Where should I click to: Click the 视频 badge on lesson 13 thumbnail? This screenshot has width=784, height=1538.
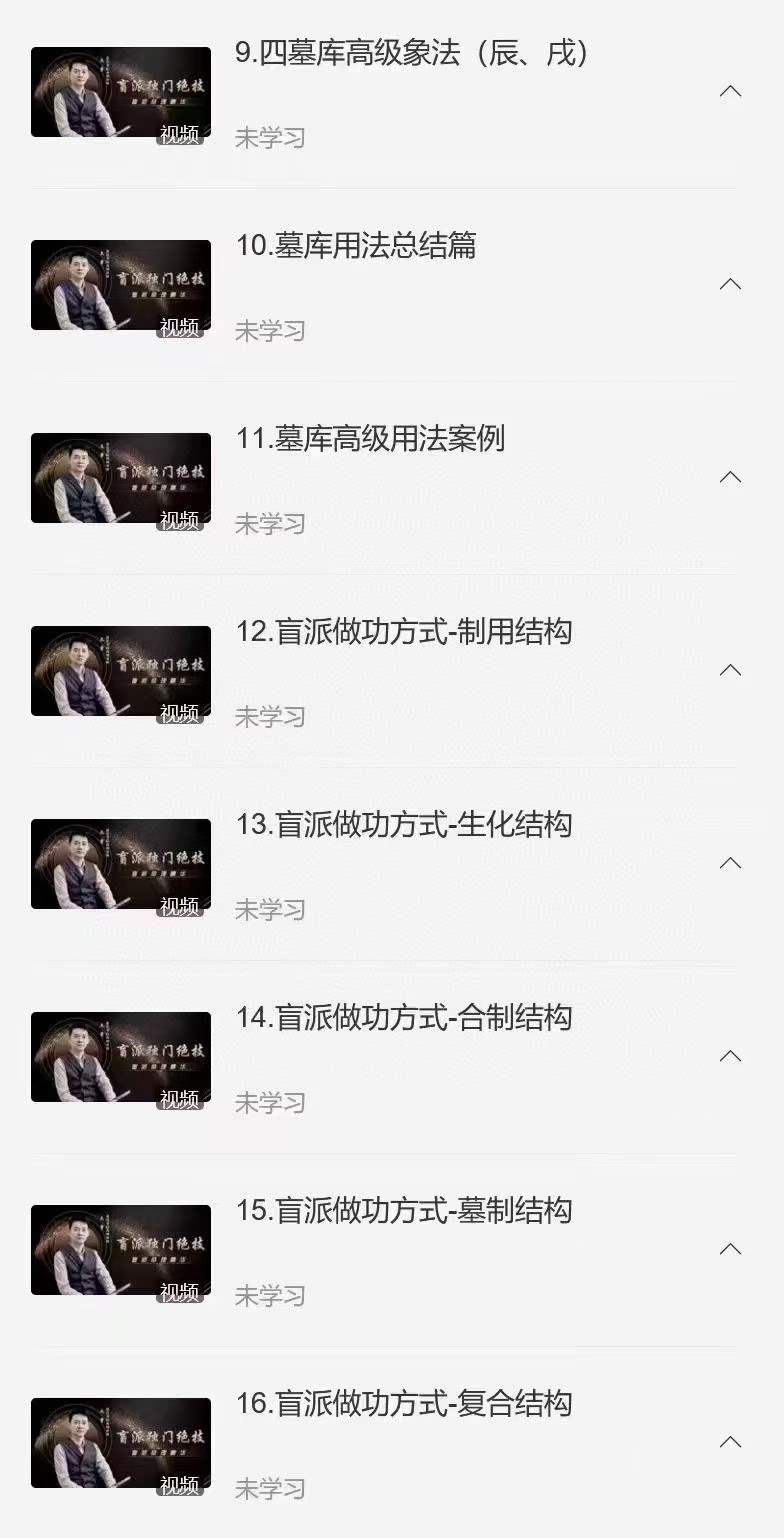tap(178, 904)
